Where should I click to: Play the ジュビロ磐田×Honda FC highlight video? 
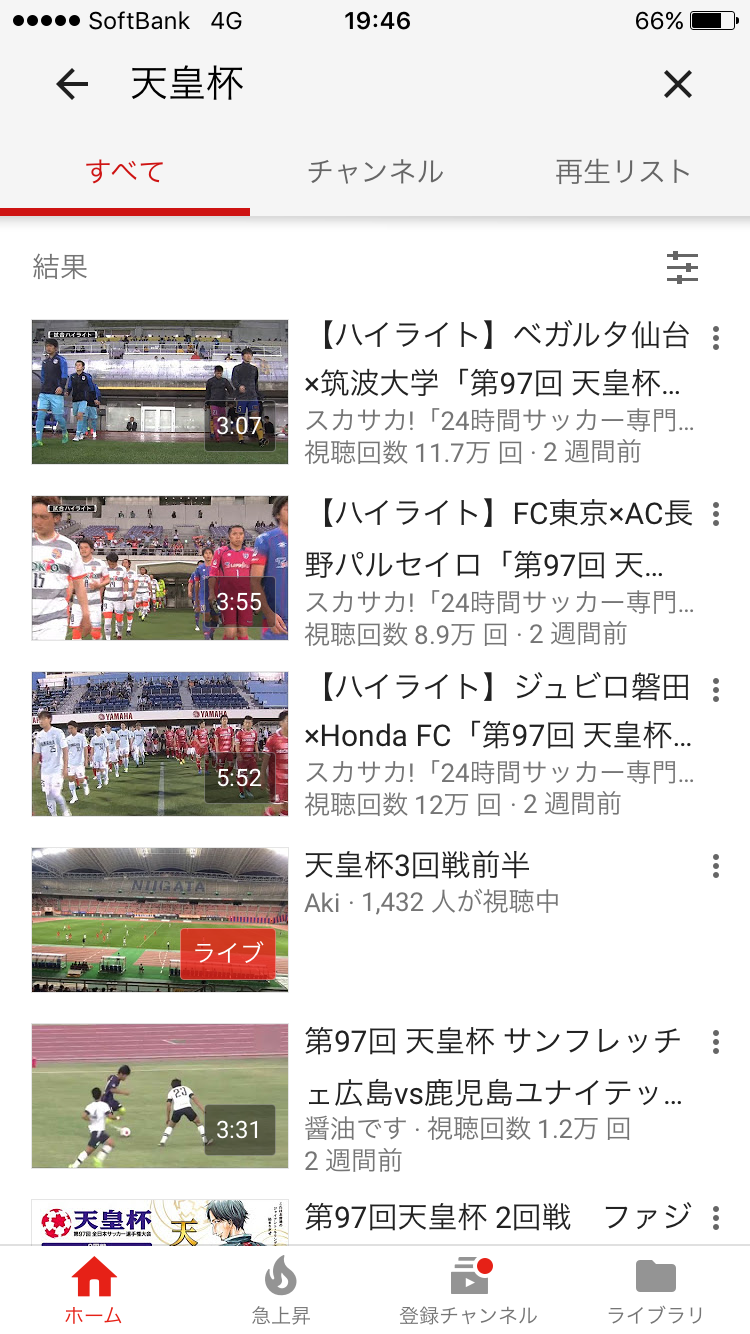[x=160, y=744]
